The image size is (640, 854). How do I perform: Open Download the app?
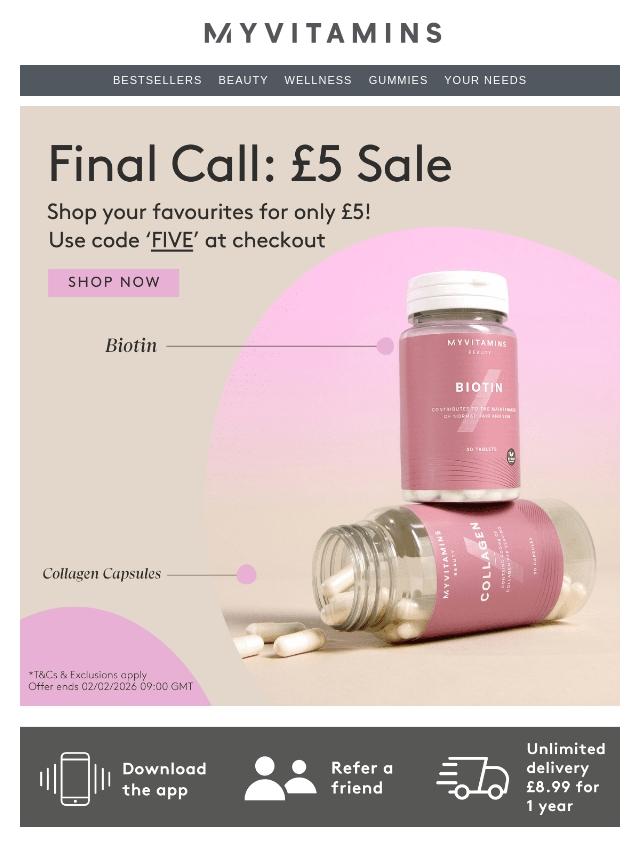[123, 779]
